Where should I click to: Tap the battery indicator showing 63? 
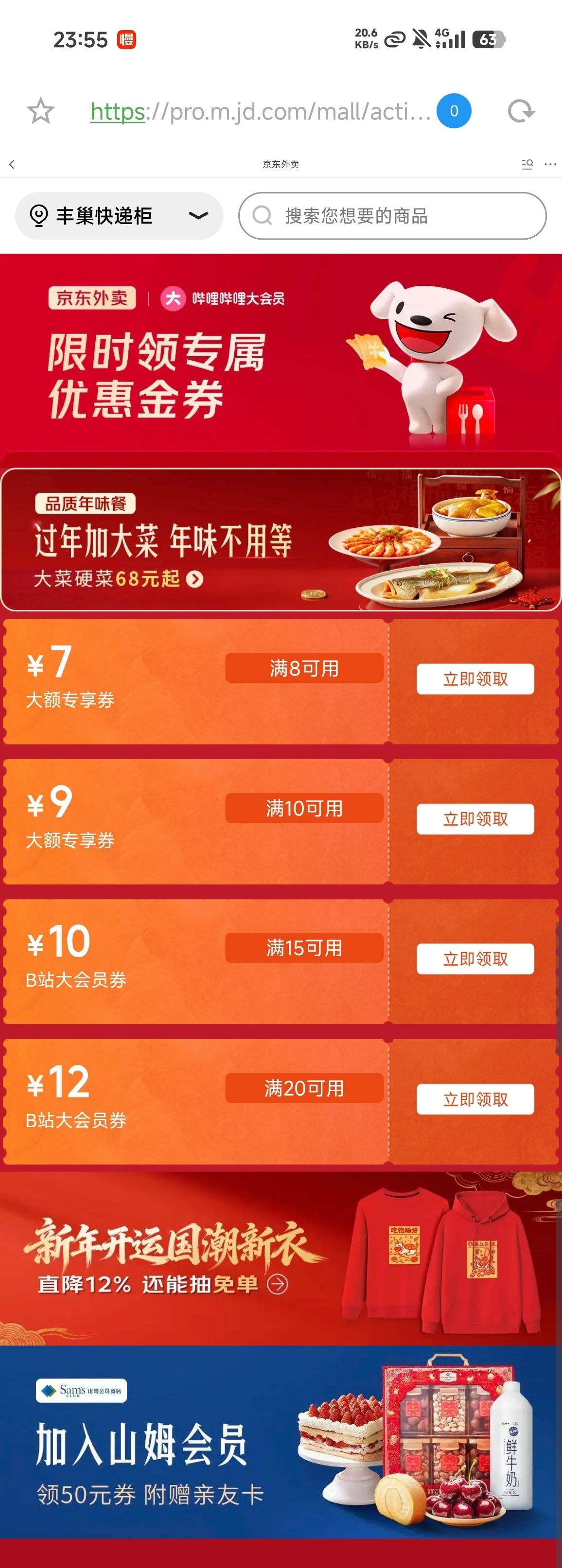pyautogui.click(x=487, y=39)
